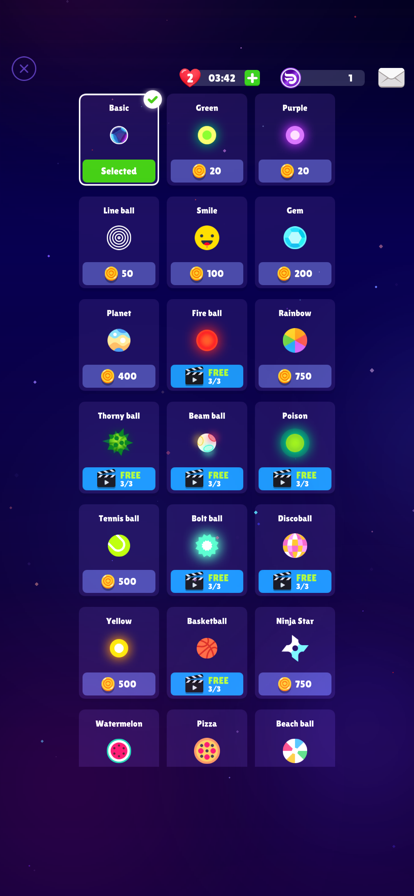Buy the Green ball for 20 coins
The height and width of the screenshot is (896, 414).
tap(207, 171)
